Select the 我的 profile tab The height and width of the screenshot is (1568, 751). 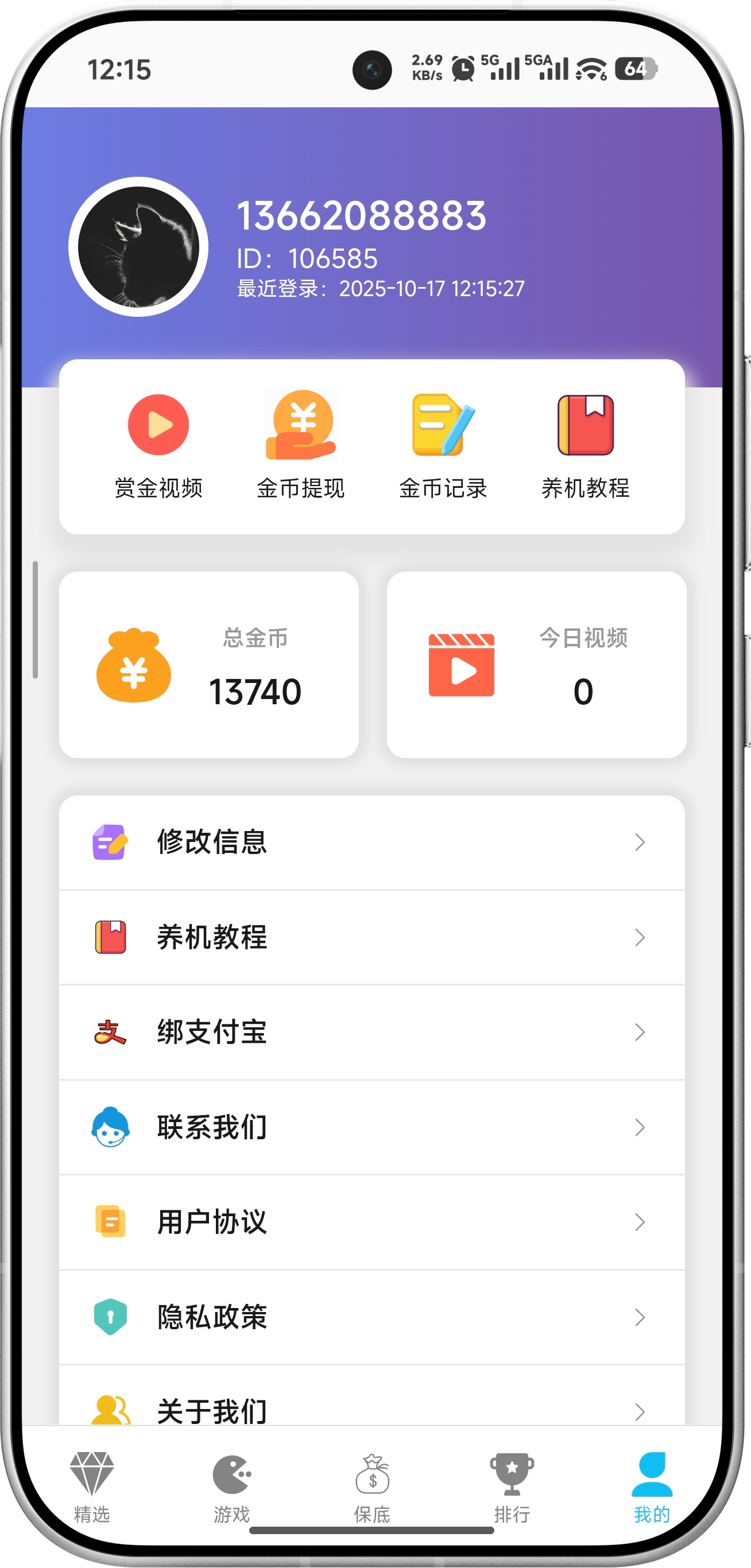coord(652,1487)
